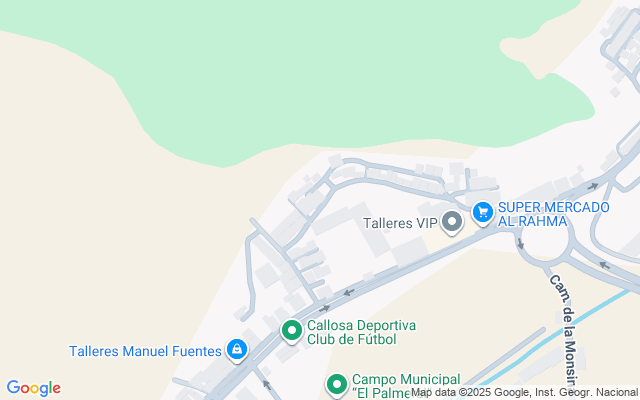
Task: Open Callosa Deportiva Club de Fútbol marker
Action: [x=291, y=329]
